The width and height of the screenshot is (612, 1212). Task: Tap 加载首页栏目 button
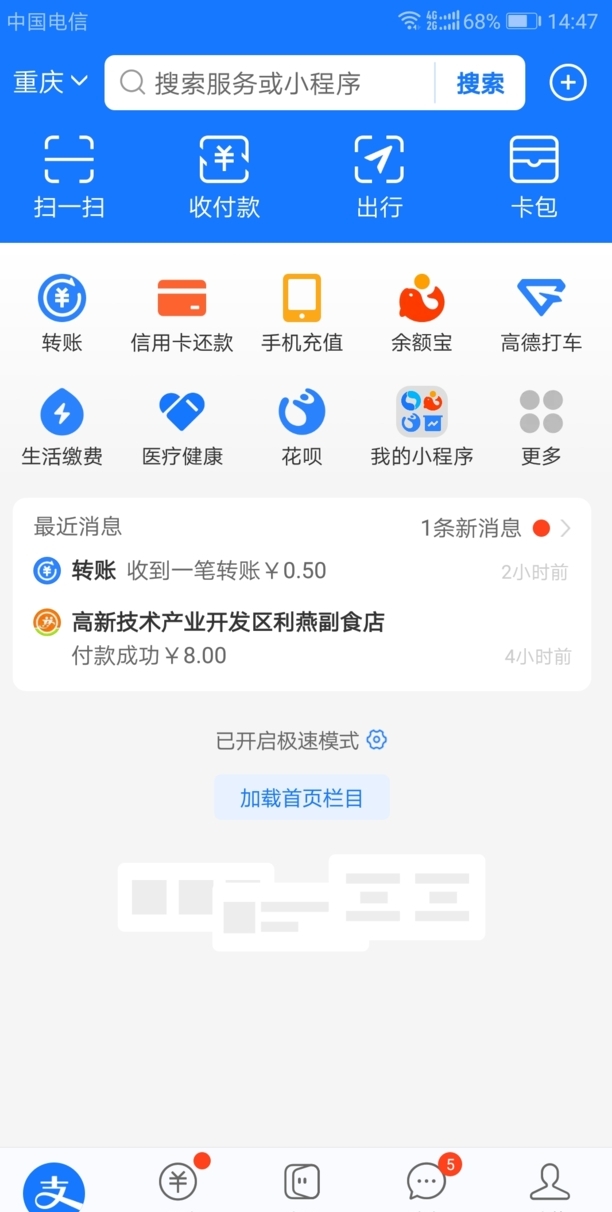(x=301, y=798)
